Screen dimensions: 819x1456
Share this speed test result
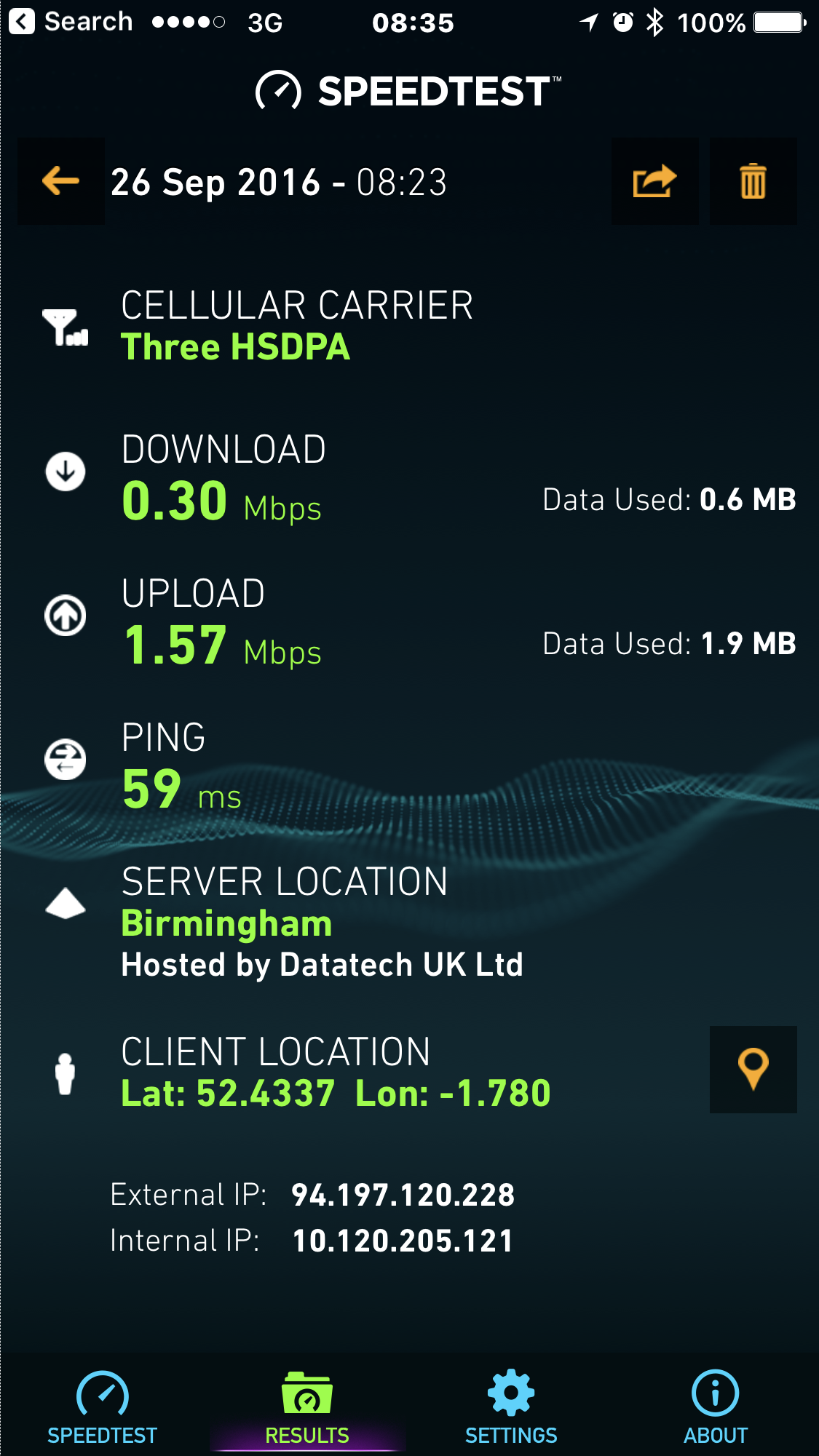pos(654,181)
